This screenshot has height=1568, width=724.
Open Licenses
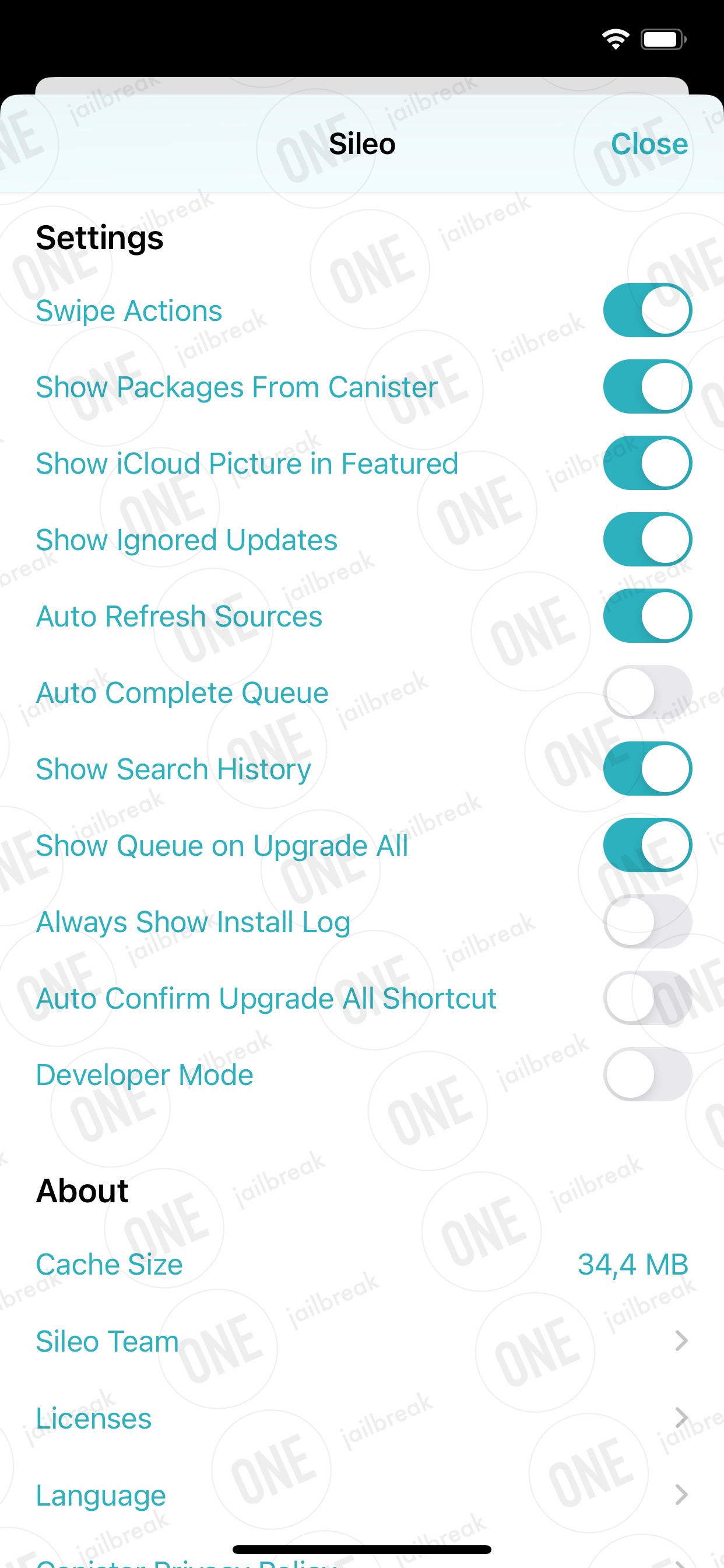pos(362,1418)
